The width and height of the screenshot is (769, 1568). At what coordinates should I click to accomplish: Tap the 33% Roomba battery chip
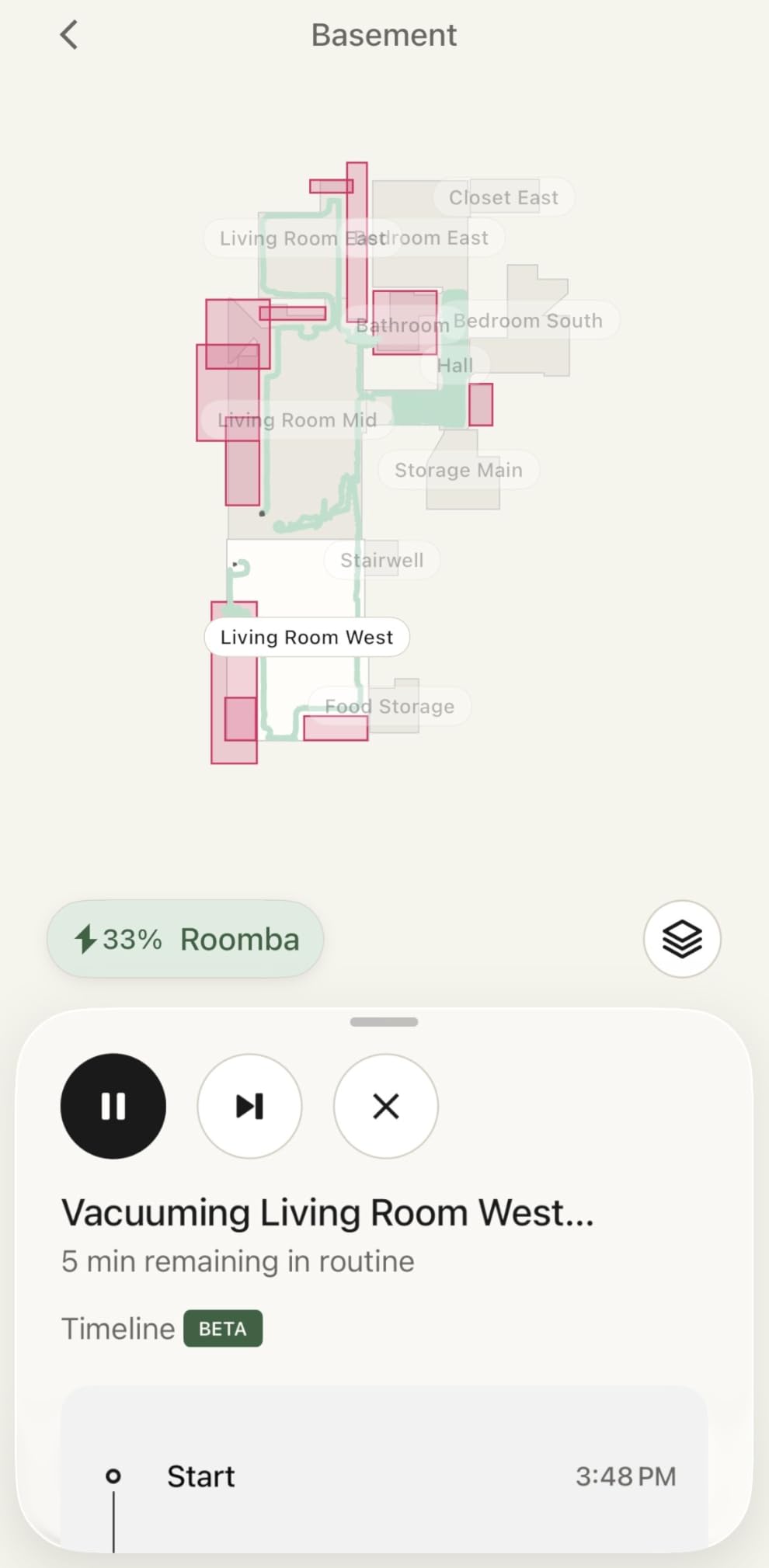(x=186, y=939)
